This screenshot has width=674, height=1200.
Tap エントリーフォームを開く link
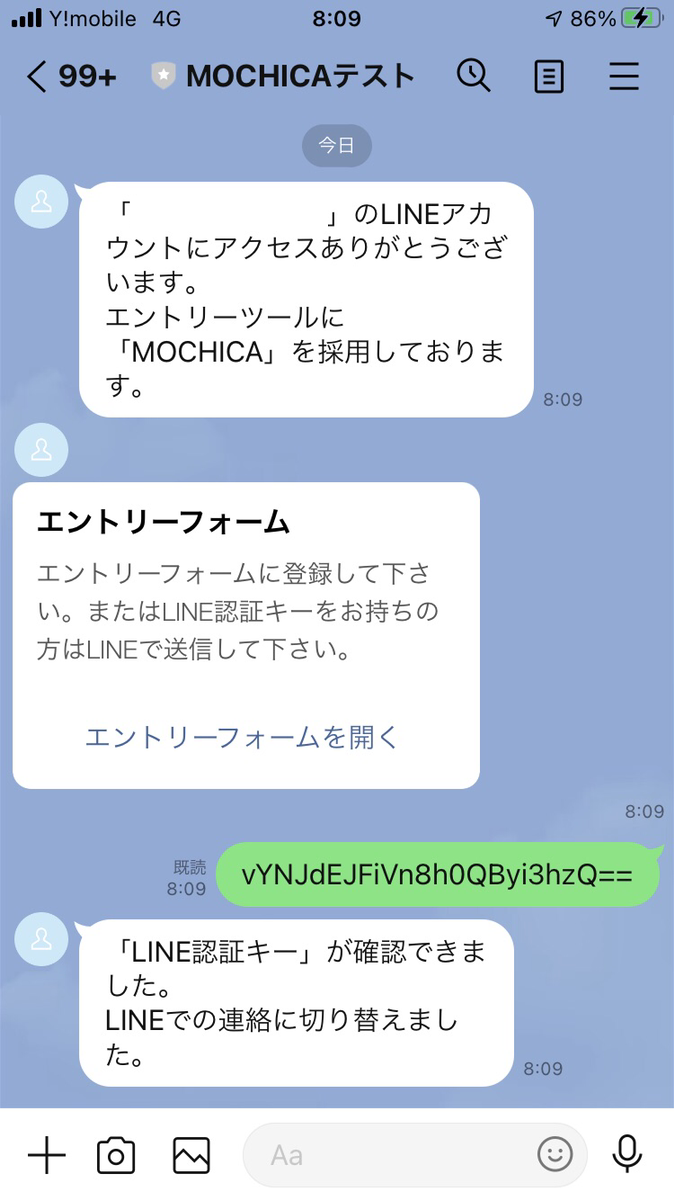pos(242,738)
